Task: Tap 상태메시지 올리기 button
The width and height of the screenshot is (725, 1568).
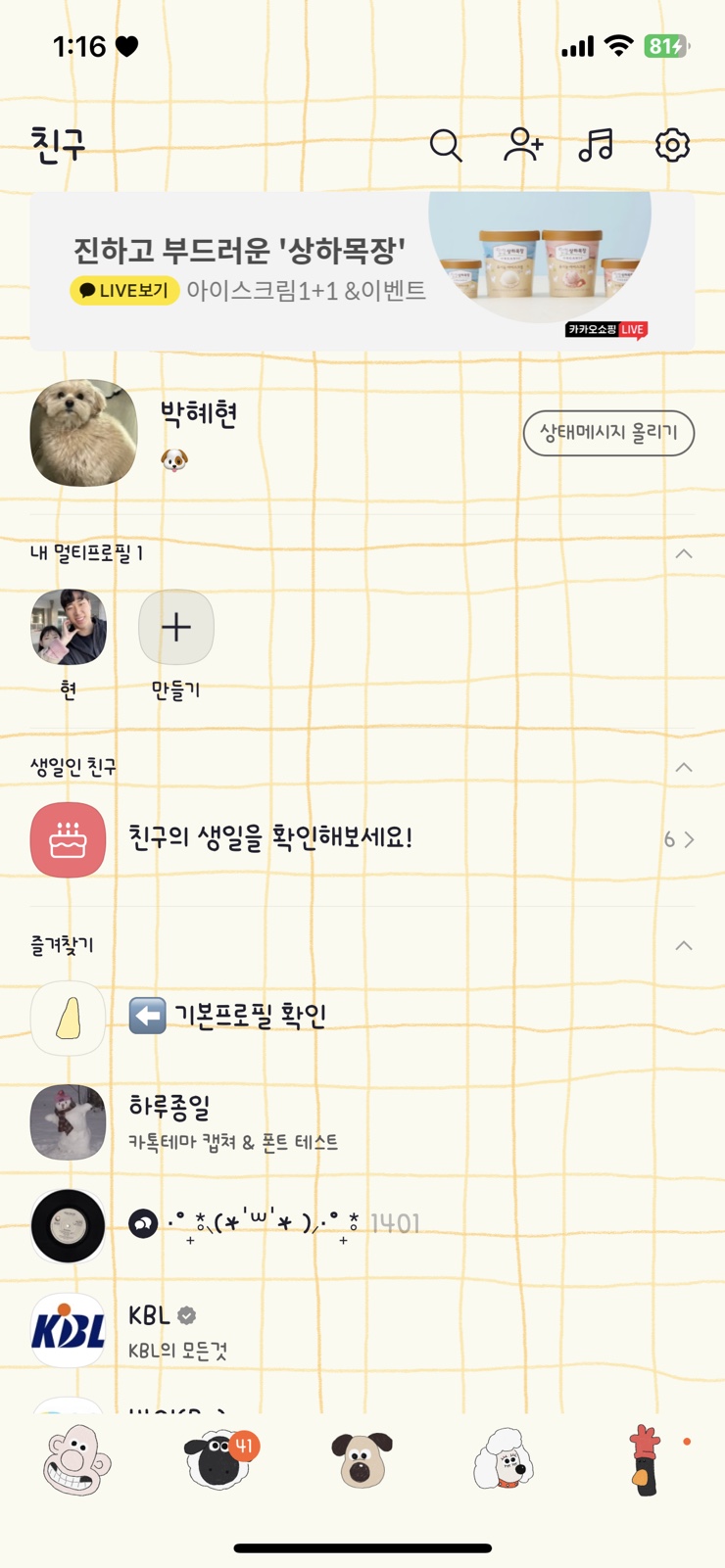Action: coord(608,433)
